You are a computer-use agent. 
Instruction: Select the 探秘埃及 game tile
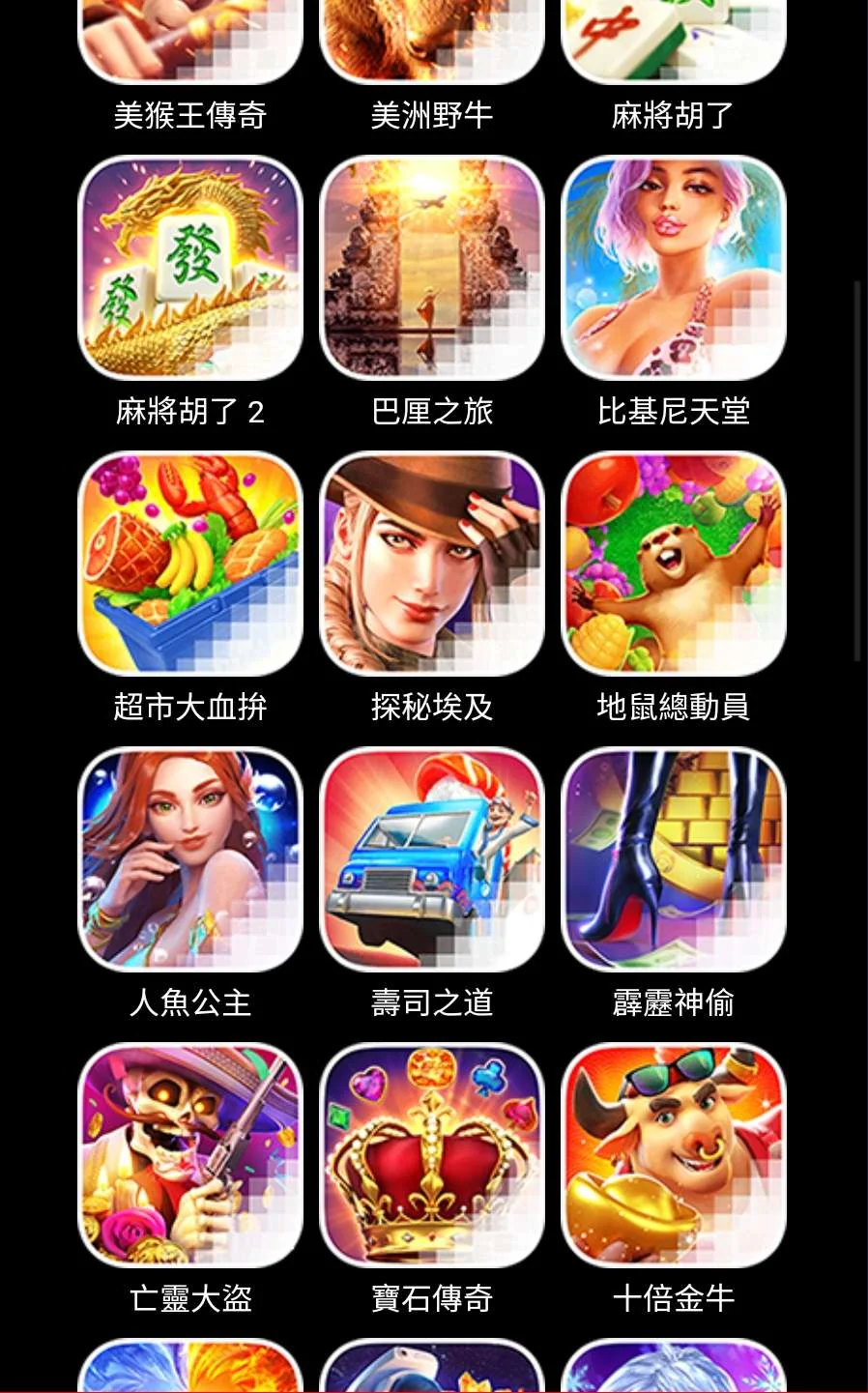(x=432, y=565)
